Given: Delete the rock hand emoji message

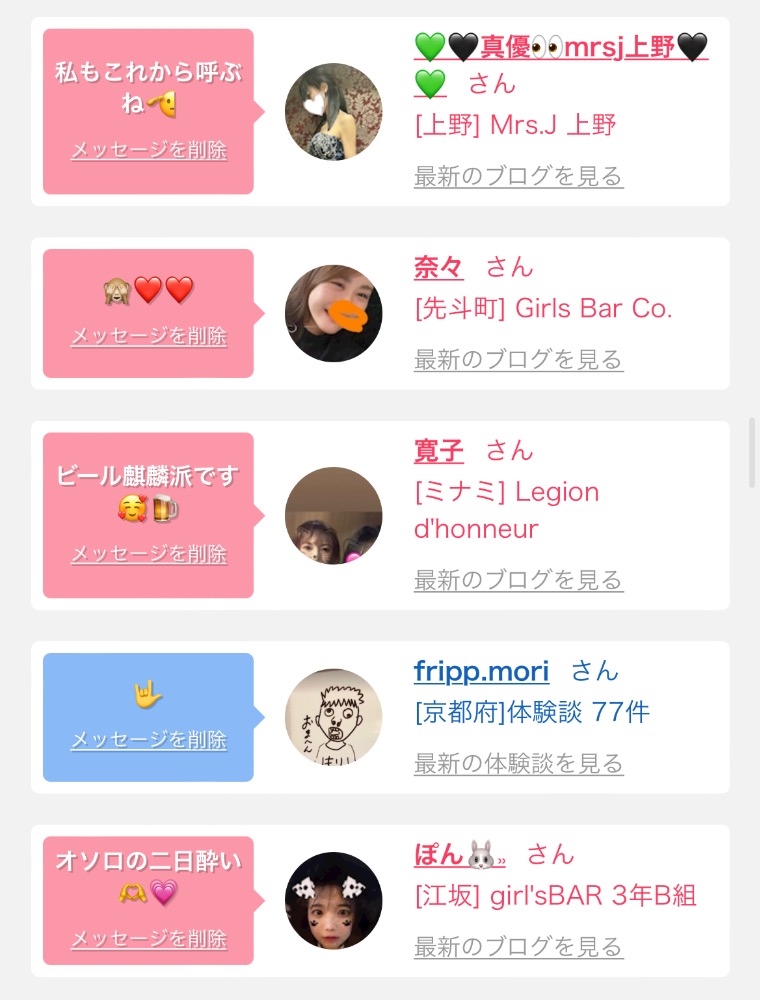Looking at the screenshot, I should pyautogui.click(x=149, y=740).
